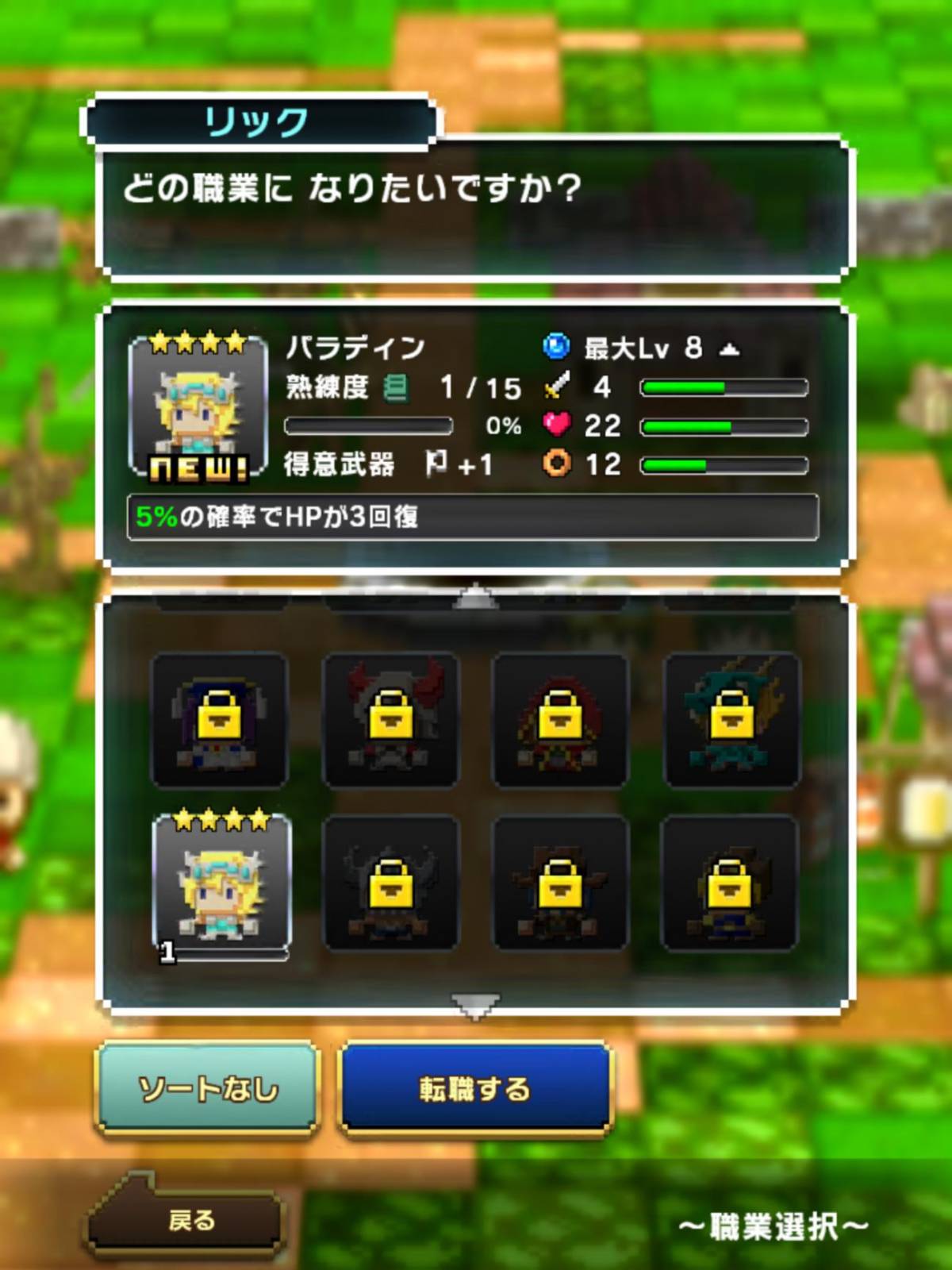952x1270 pixels.
Task: Tap the 転職する button to change job
Action: tap(474, 1088)
